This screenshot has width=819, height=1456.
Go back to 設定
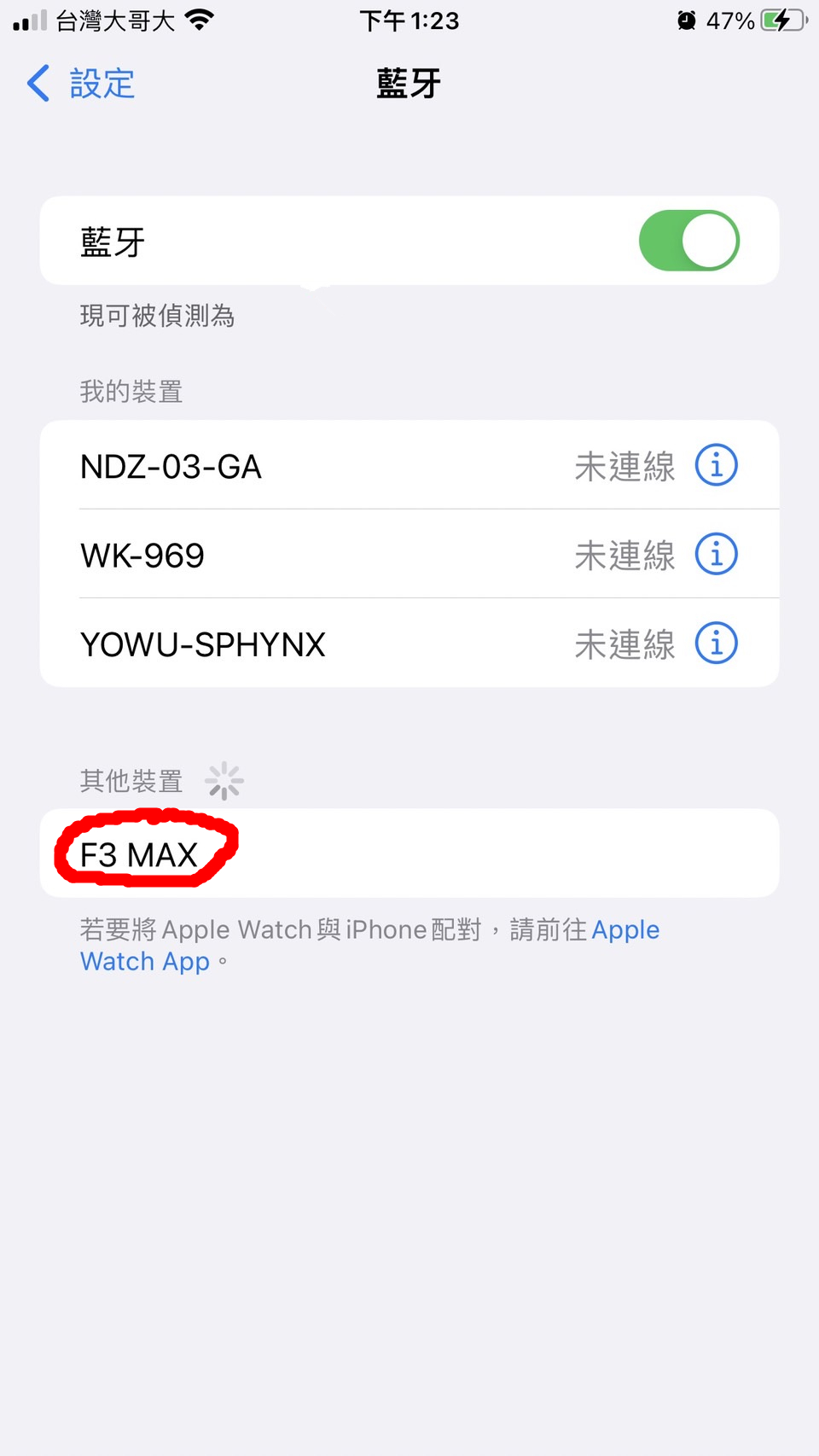point(81,84)
